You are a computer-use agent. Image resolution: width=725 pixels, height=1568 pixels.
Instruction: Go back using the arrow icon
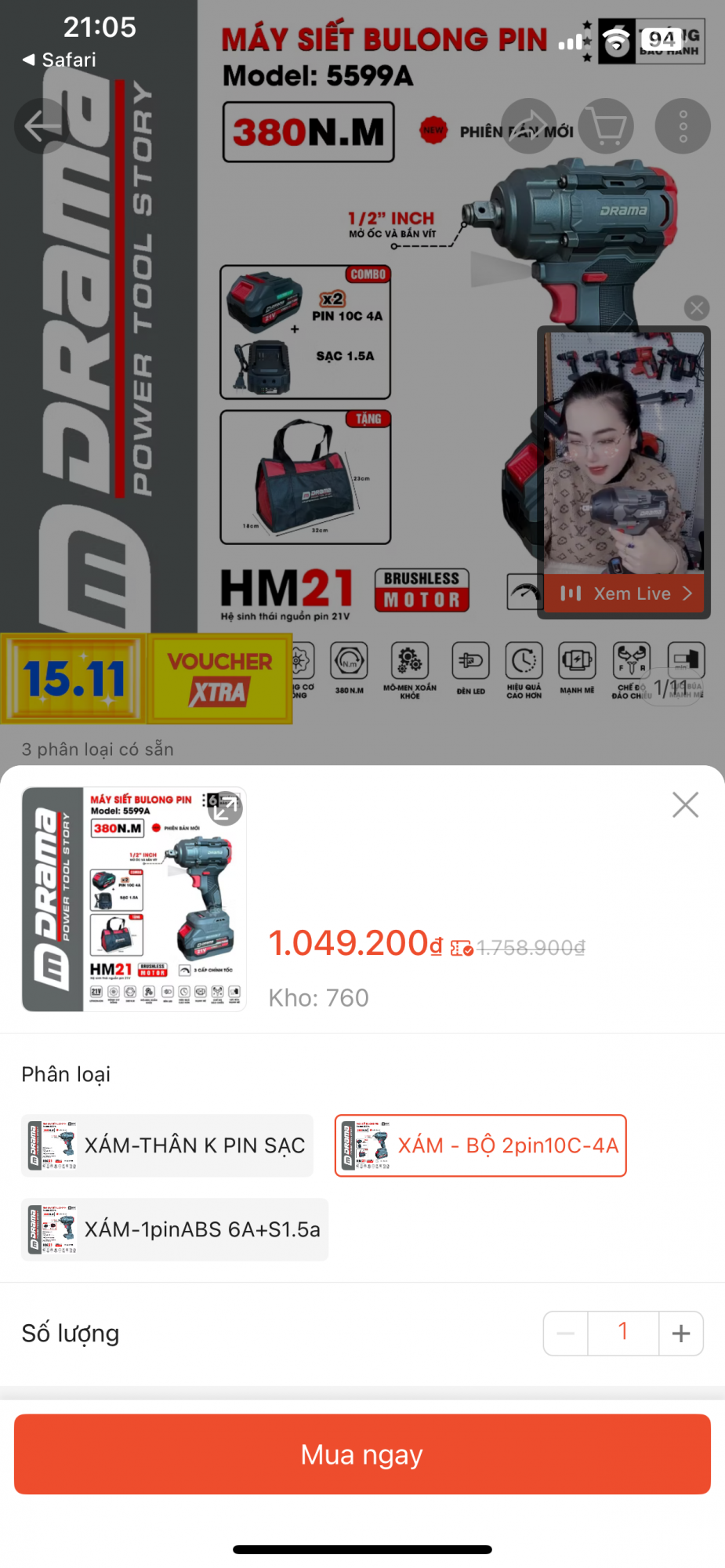pyautogui.click(x=42, y=125)
